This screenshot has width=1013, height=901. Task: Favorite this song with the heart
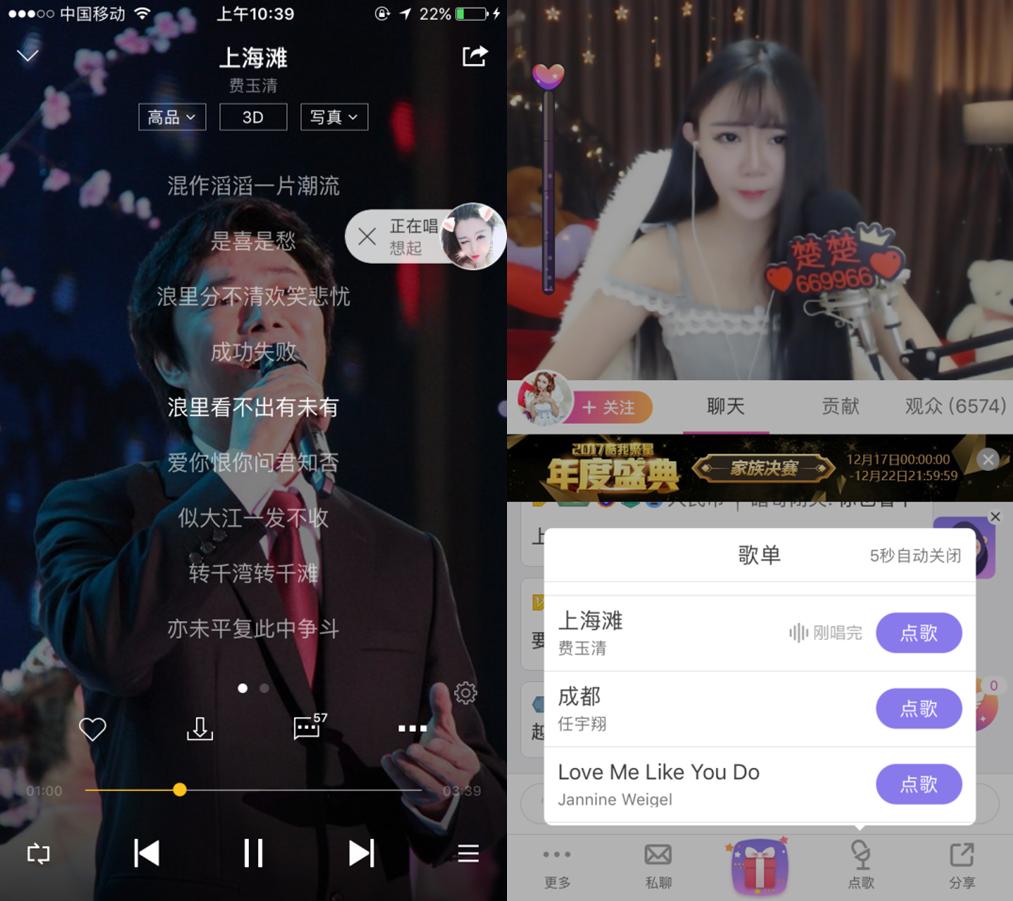92,729
